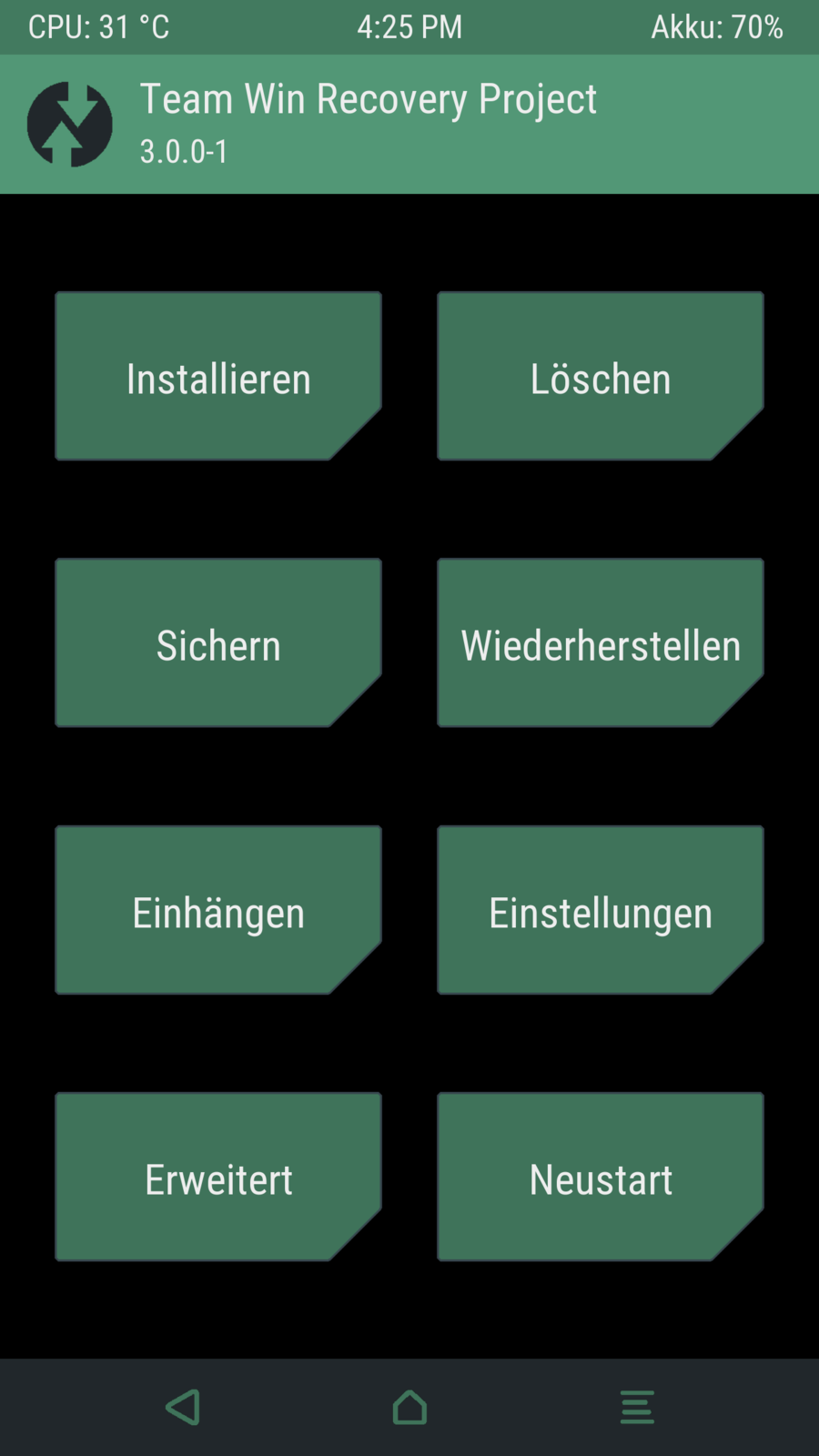Screen dimensions: 819x1456
Task: Tap the back arrow in navigation bar
Action: 183,1407
